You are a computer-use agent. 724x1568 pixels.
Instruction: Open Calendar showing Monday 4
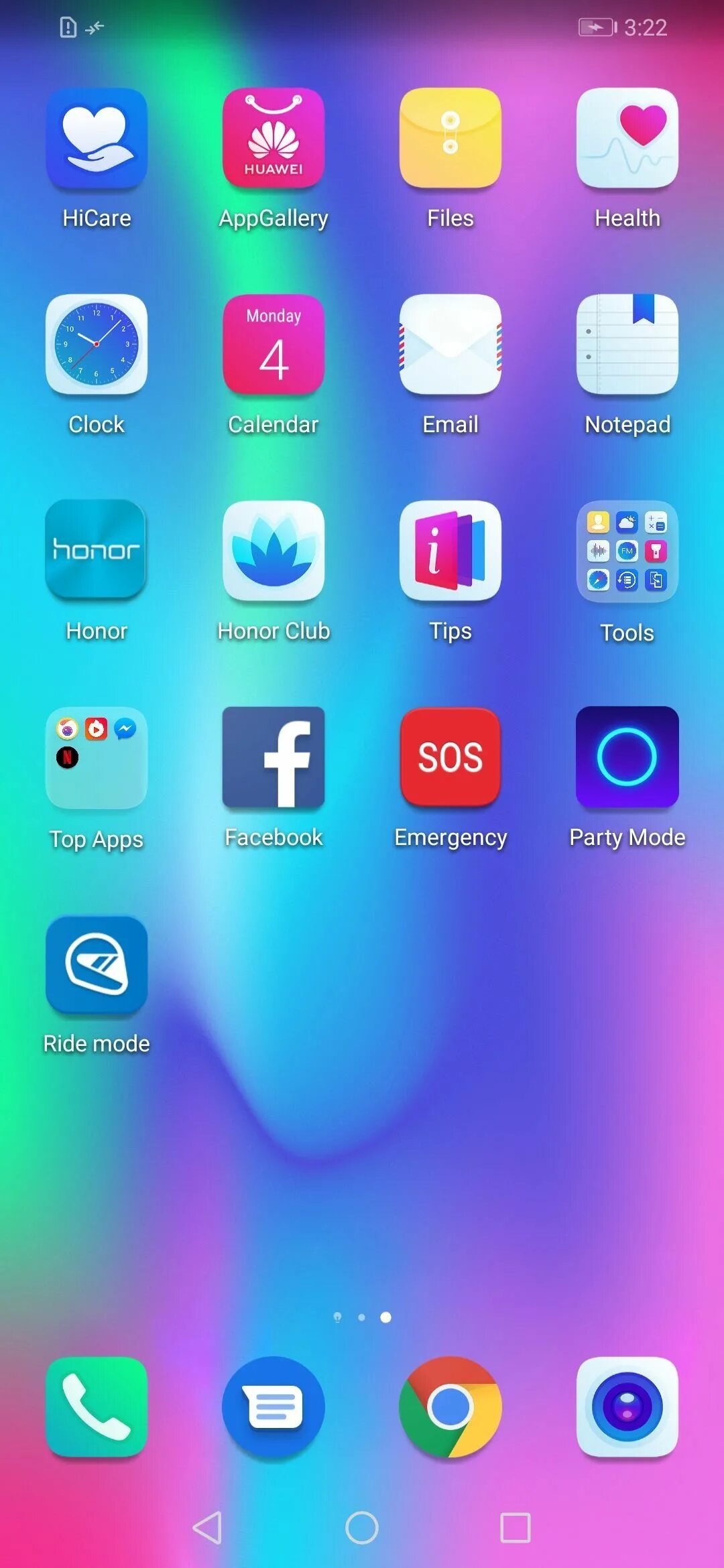274,344
